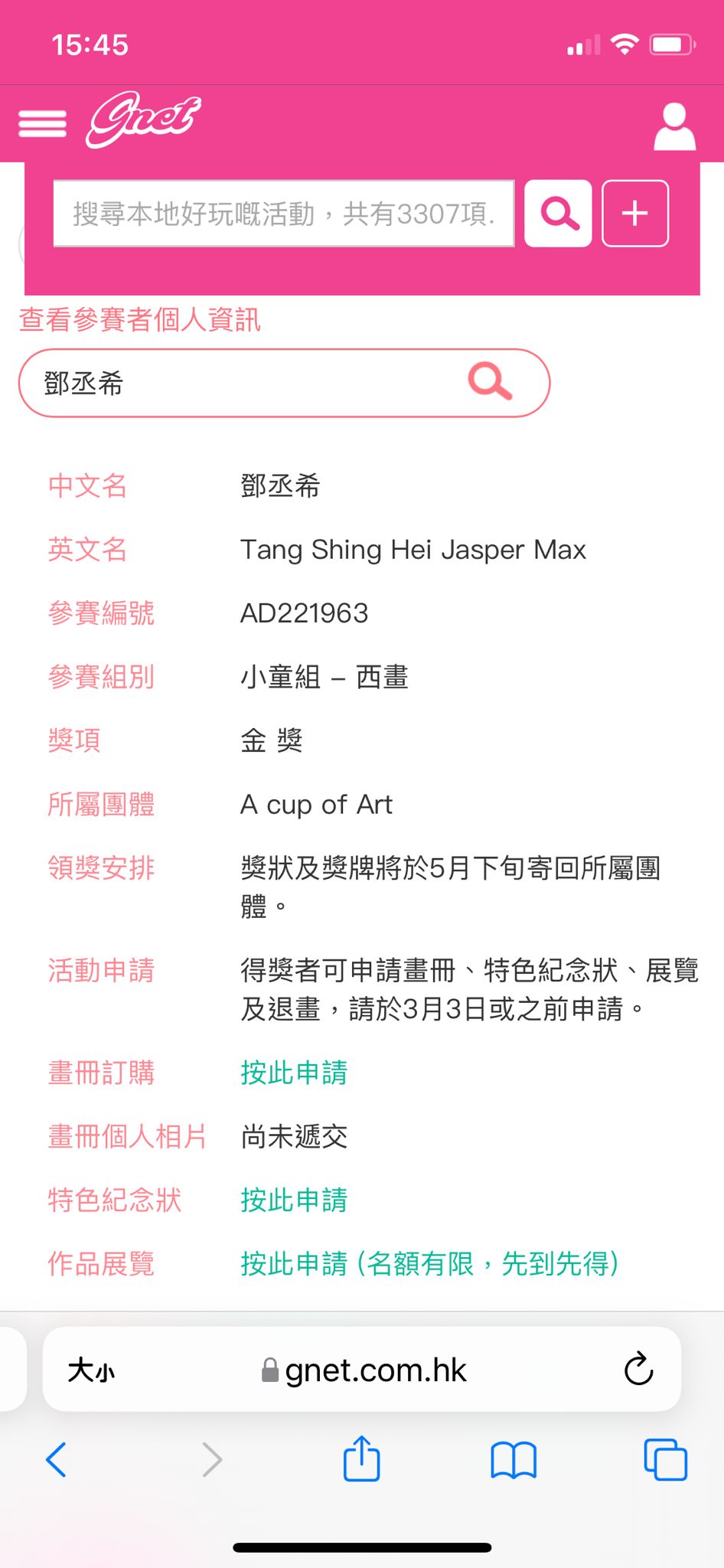
Task: Open Safari bookmarks
Action: tap(513, 1459)
